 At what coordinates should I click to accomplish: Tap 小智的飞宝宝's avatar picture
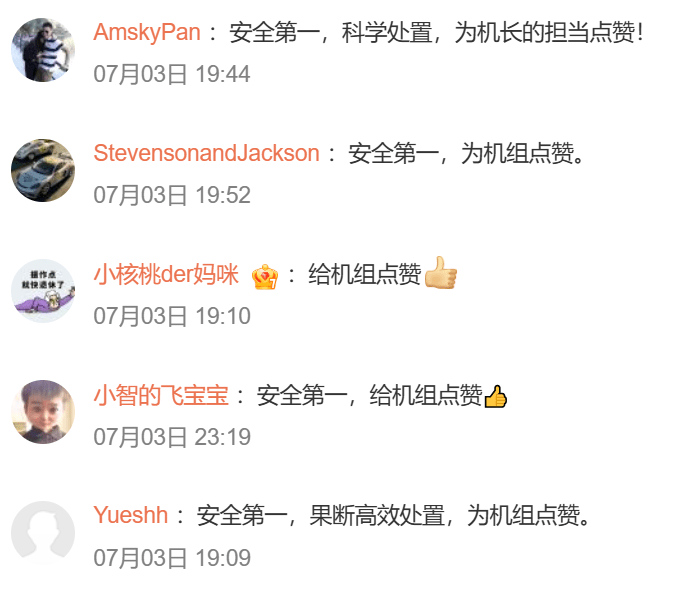(x=43, y=412)
